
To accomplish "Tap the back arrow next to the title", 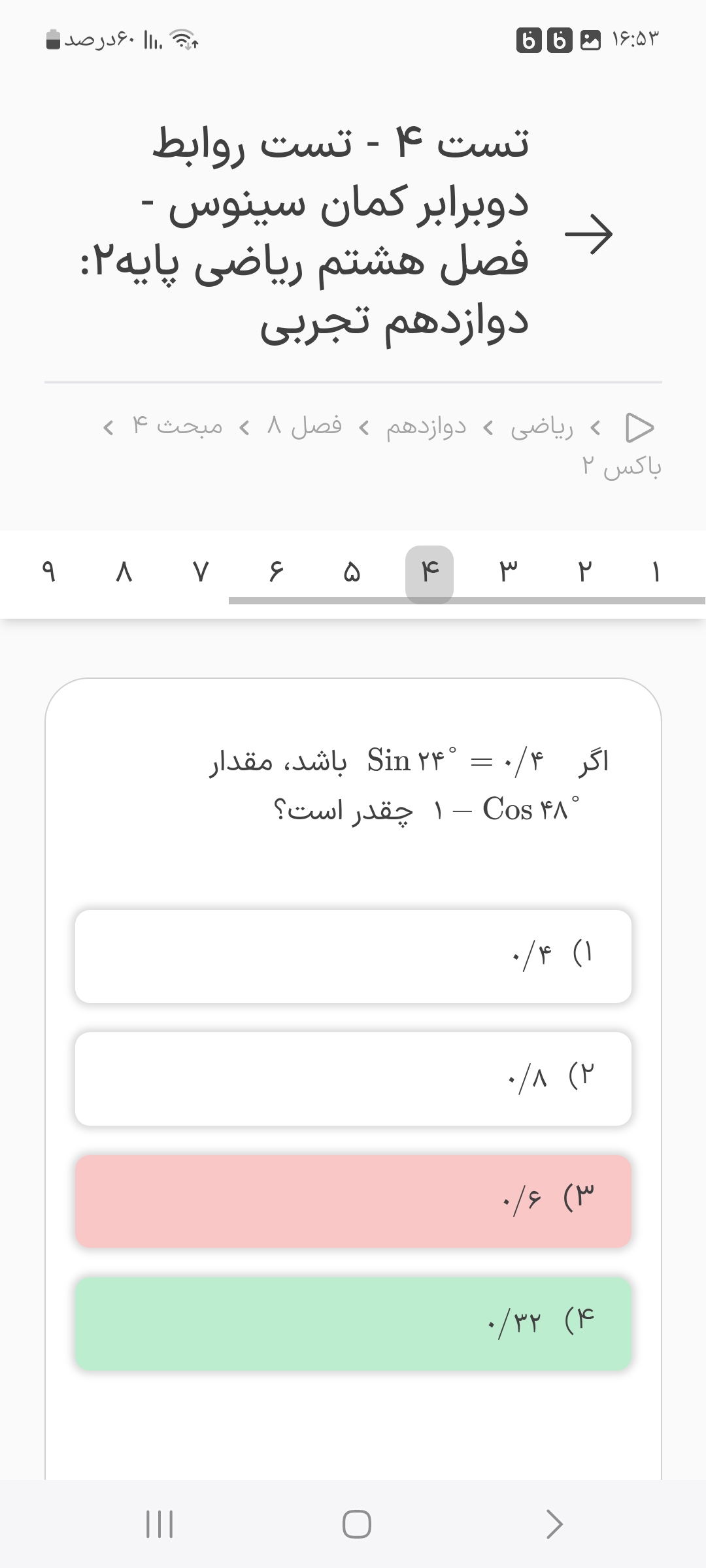I will (x=588, y=233).
